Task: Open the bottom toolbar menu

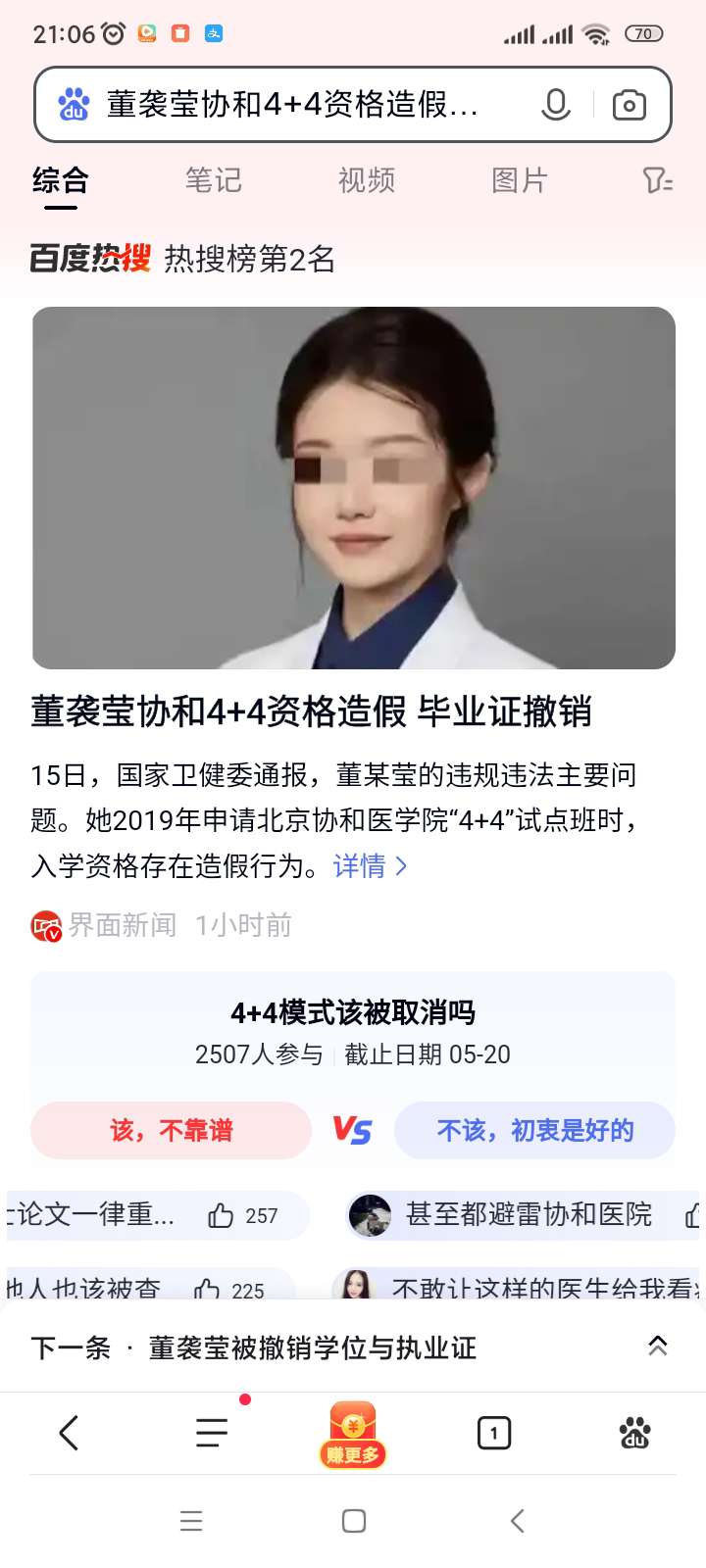Action: click(x=211, y=1434)
